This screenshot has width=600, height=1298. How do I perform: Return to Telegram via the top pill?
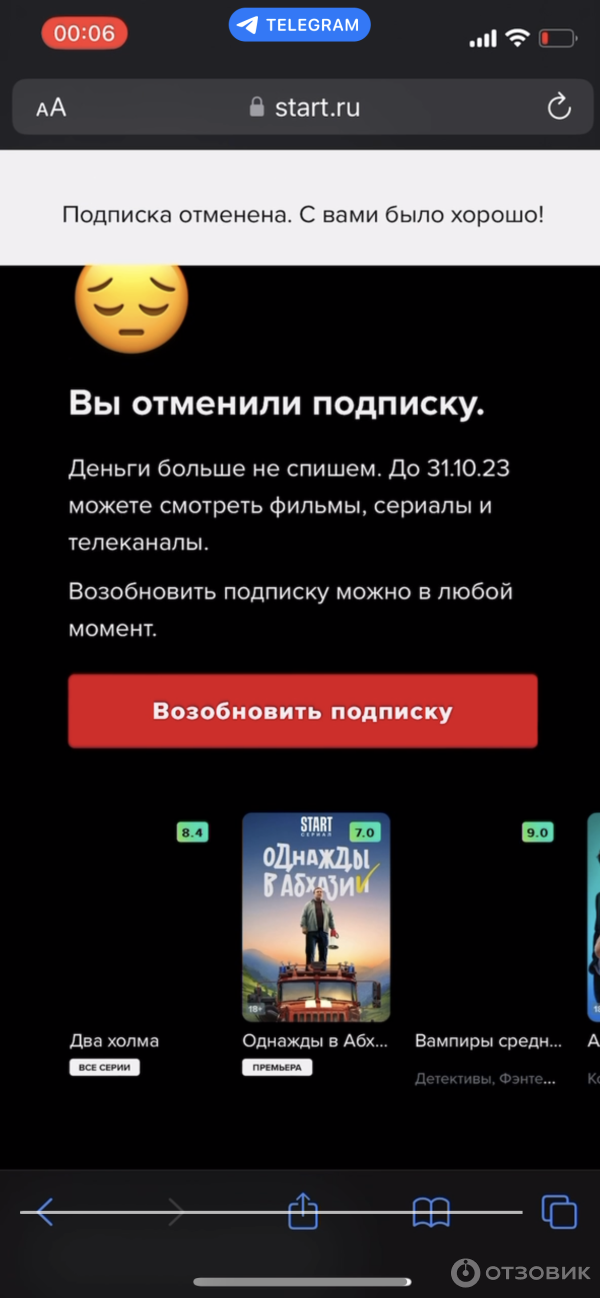pos(299,25)
